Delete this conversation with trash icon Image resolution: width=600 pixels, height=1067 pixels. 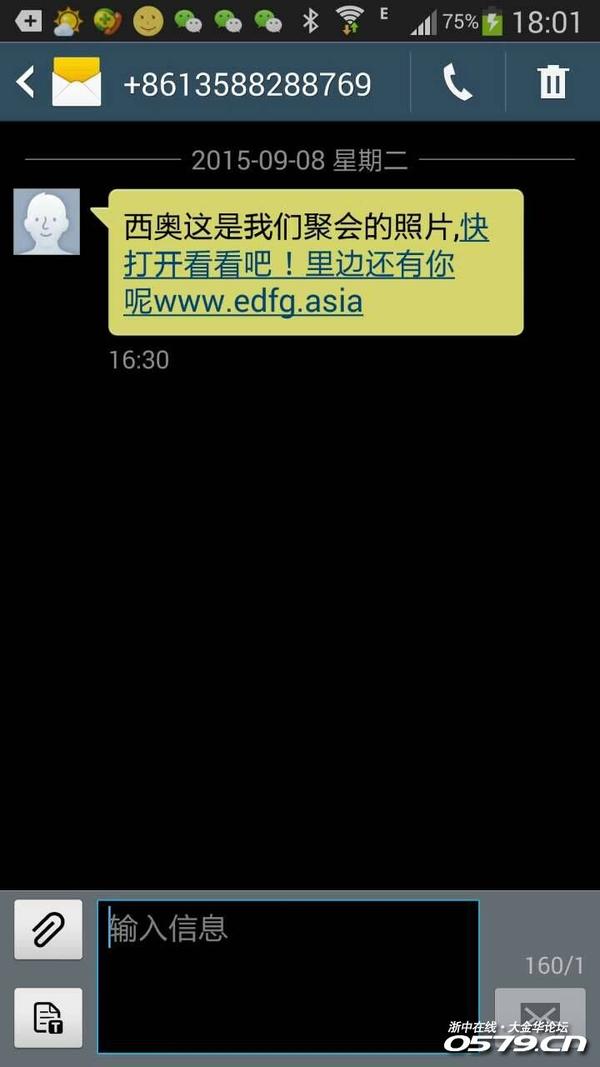pyautogui.click(x=552, y=83)
